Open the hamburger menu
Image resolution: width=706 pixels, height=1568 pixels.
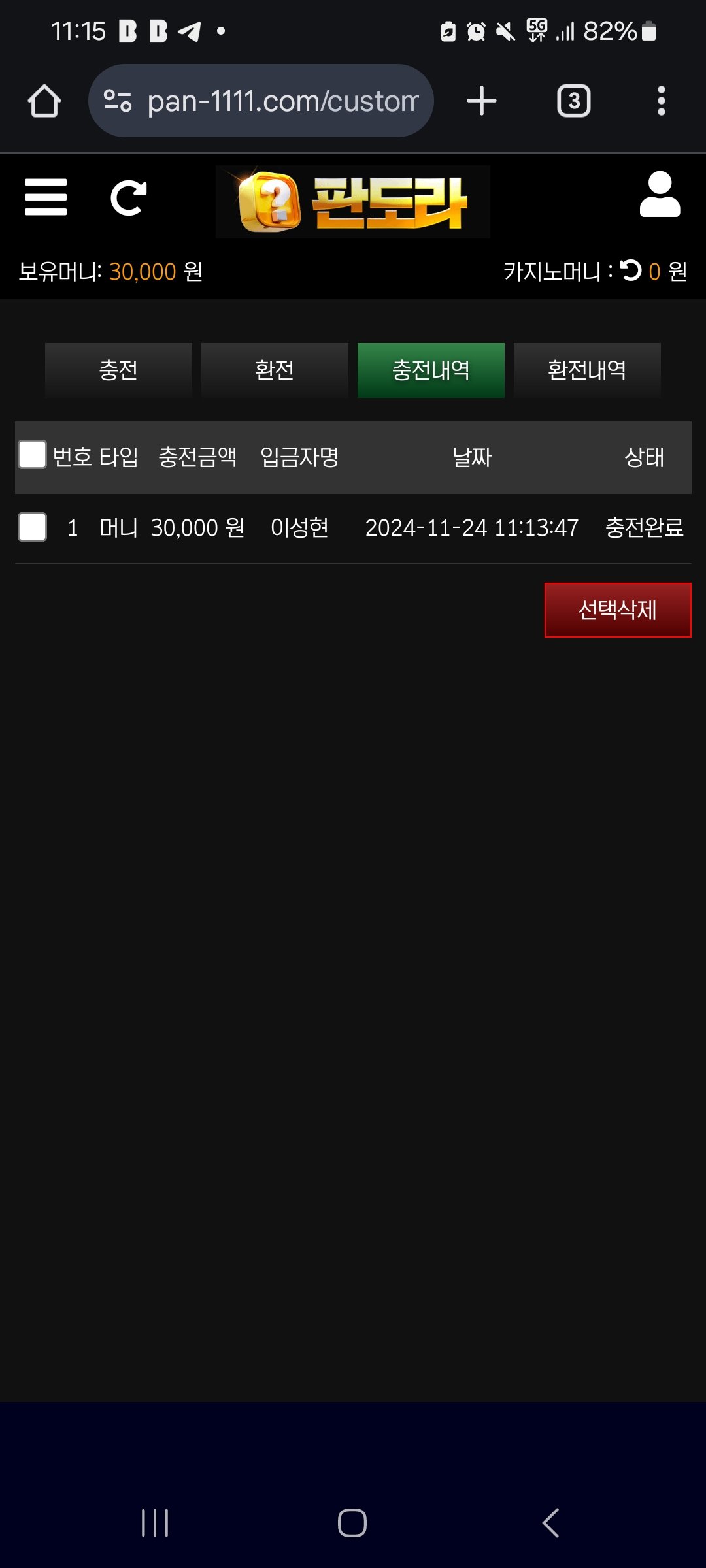(x=46, y=197)
